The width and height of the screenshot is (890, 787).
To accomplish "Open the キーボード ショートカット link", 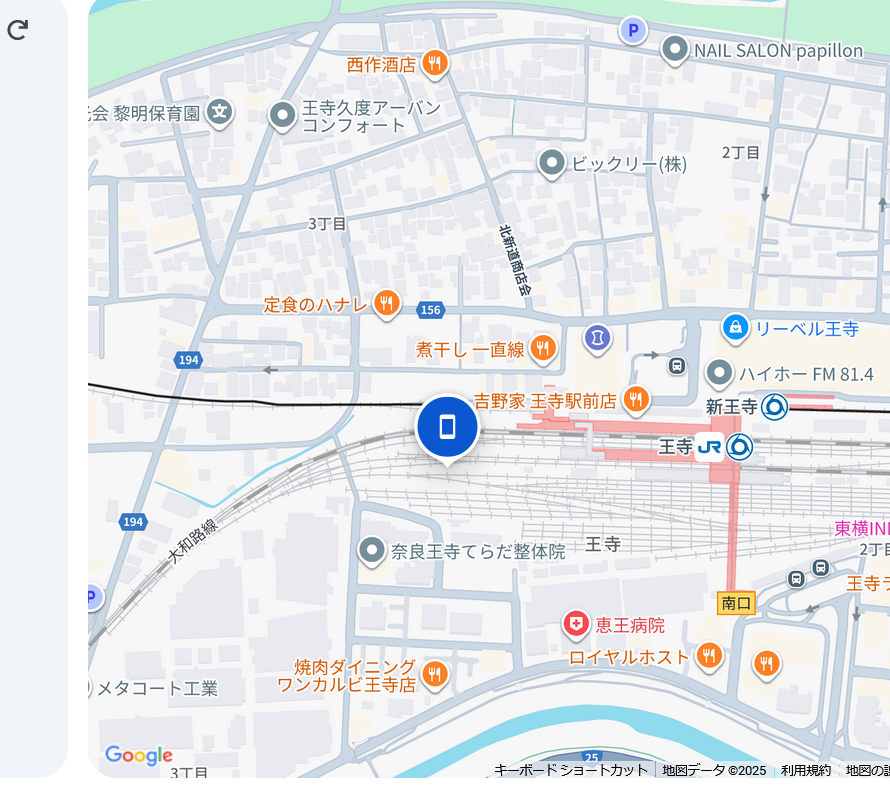I will (570, 770).
